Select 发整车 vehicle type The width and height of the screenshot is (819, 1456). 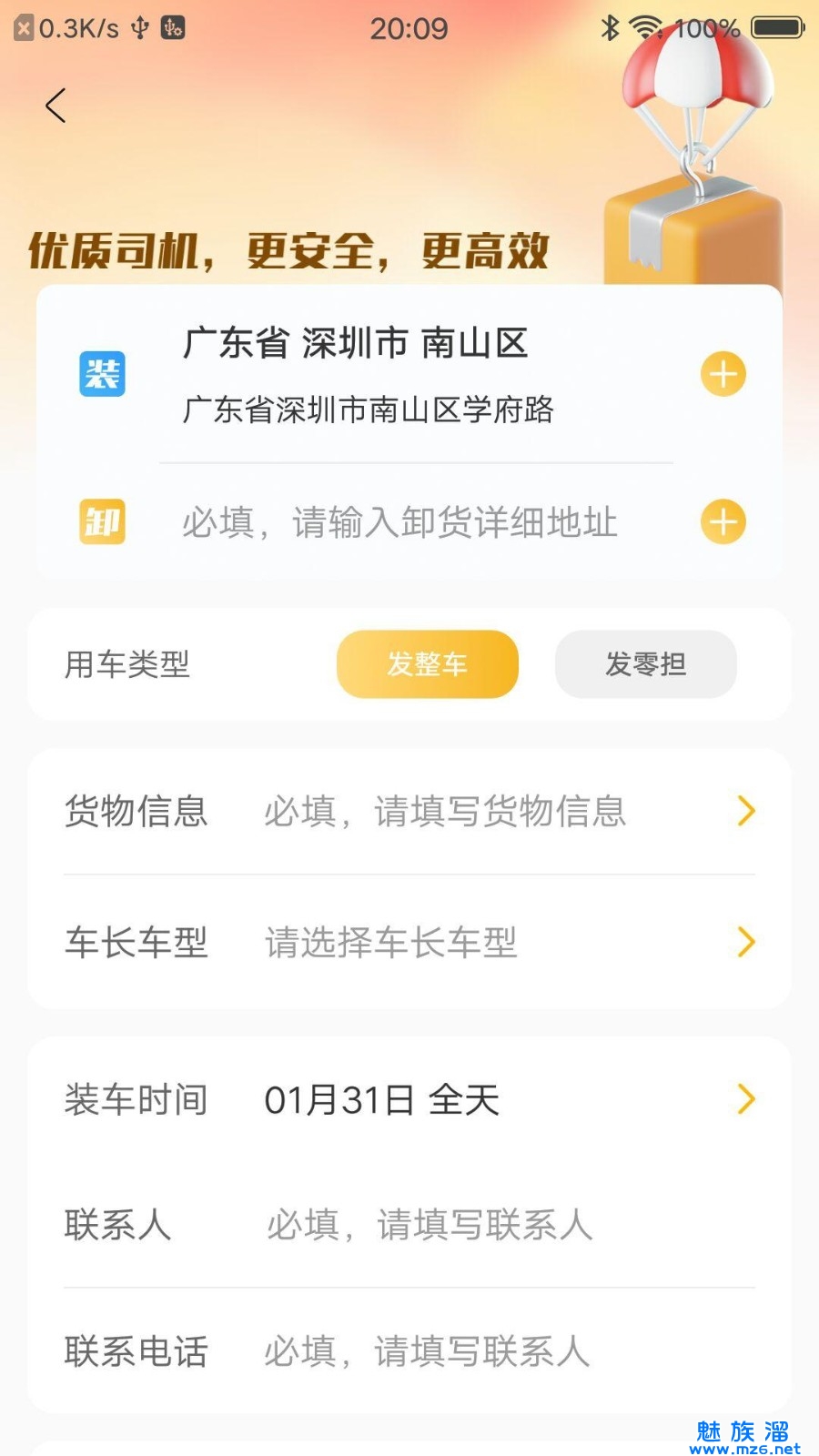click(x=428, y=664)
